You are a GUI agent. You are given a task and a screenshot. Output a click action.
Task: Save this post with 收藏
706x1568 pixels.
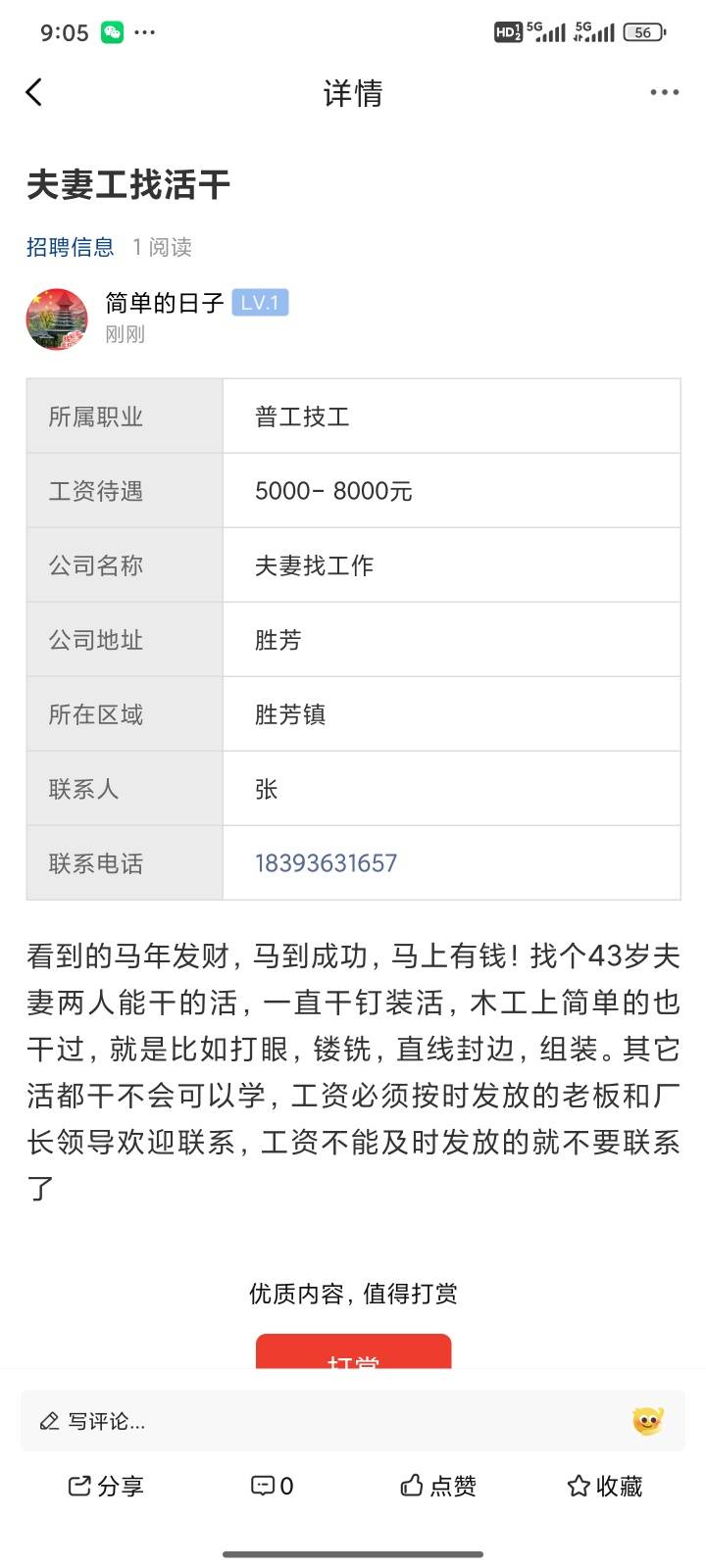point(604,1487)
